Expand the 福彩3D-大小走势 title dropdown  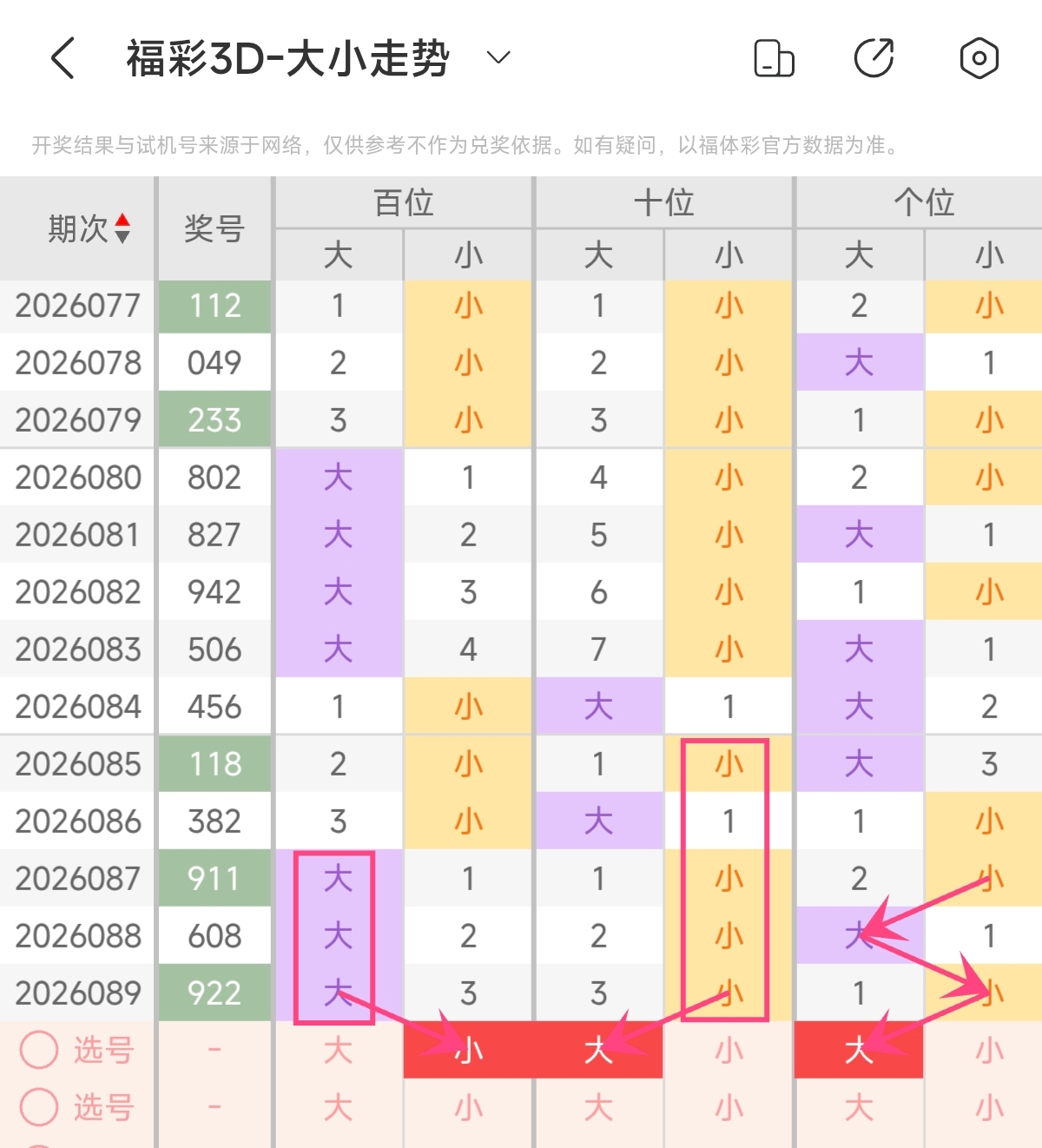point(498,58)
